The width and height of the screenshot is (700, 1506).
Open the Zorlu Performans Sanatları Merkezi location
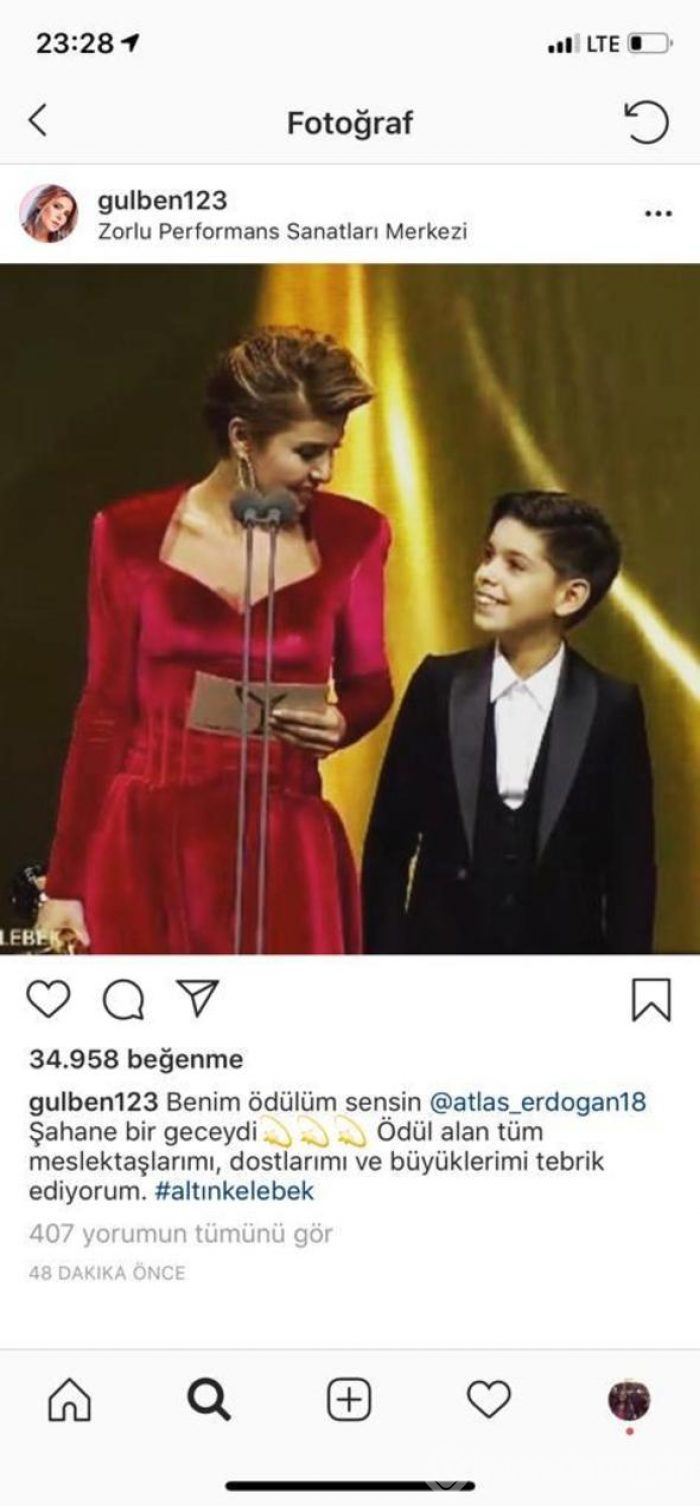tap(282, 232)
